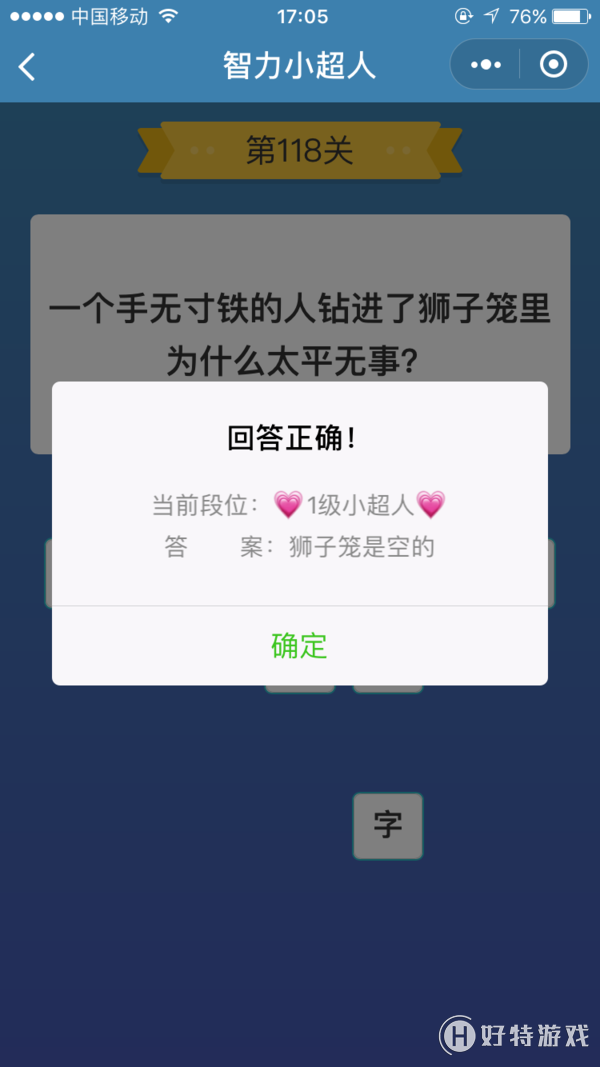600x1067 pixels.
Task: Confirm the correct answer with 确定
Action: tap(299, 646)
